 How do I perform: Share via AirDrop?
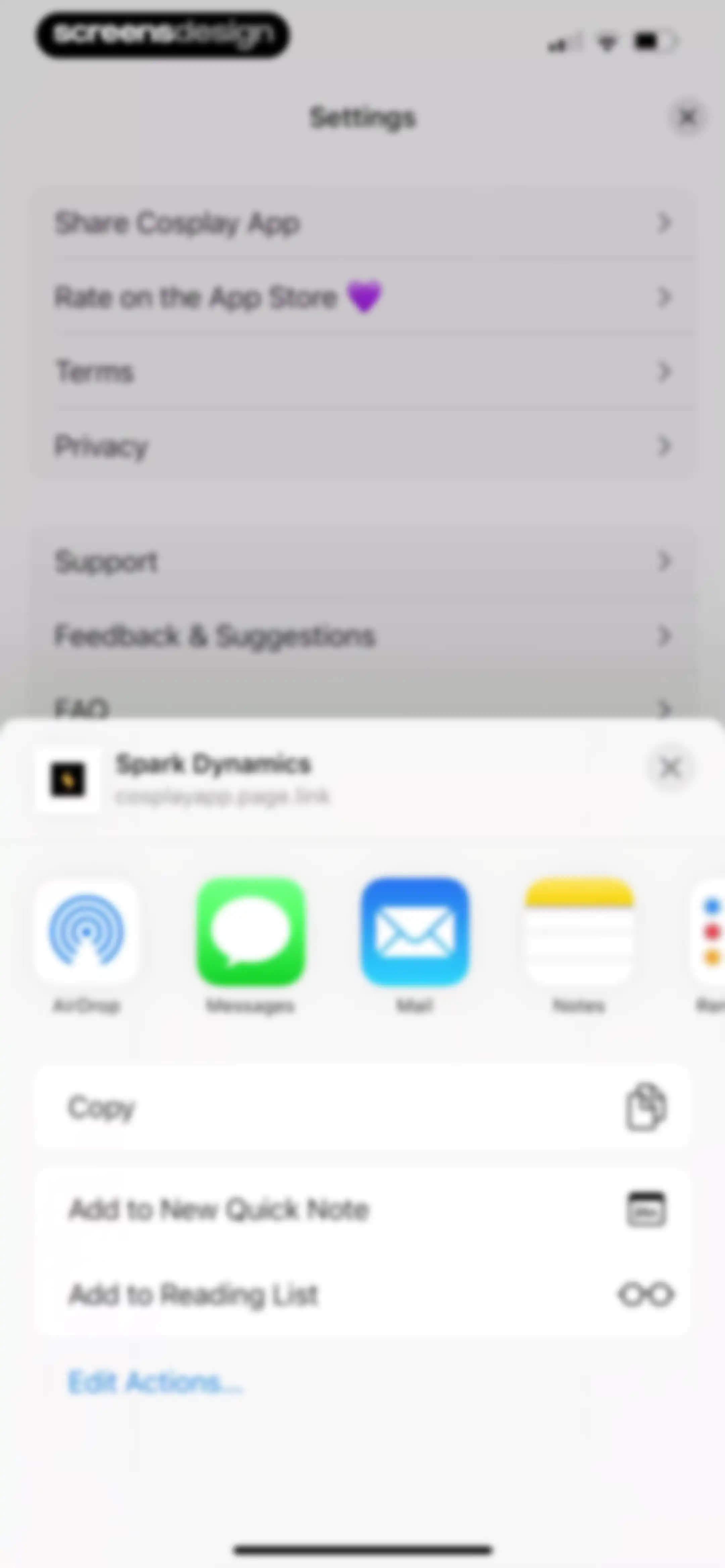87,931
